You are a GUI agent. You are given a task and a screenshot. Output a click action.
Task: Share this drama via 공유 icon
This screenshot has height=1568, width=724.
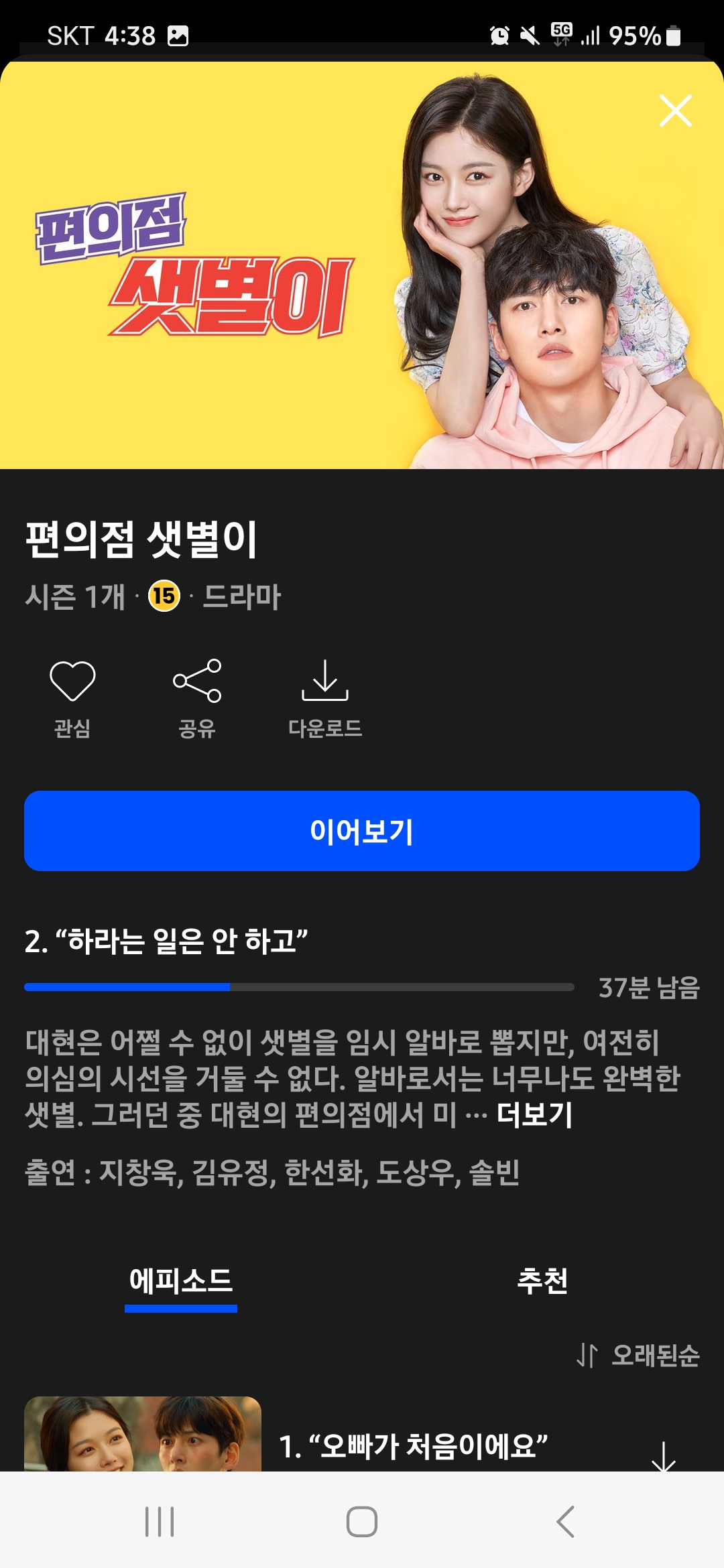197,681
